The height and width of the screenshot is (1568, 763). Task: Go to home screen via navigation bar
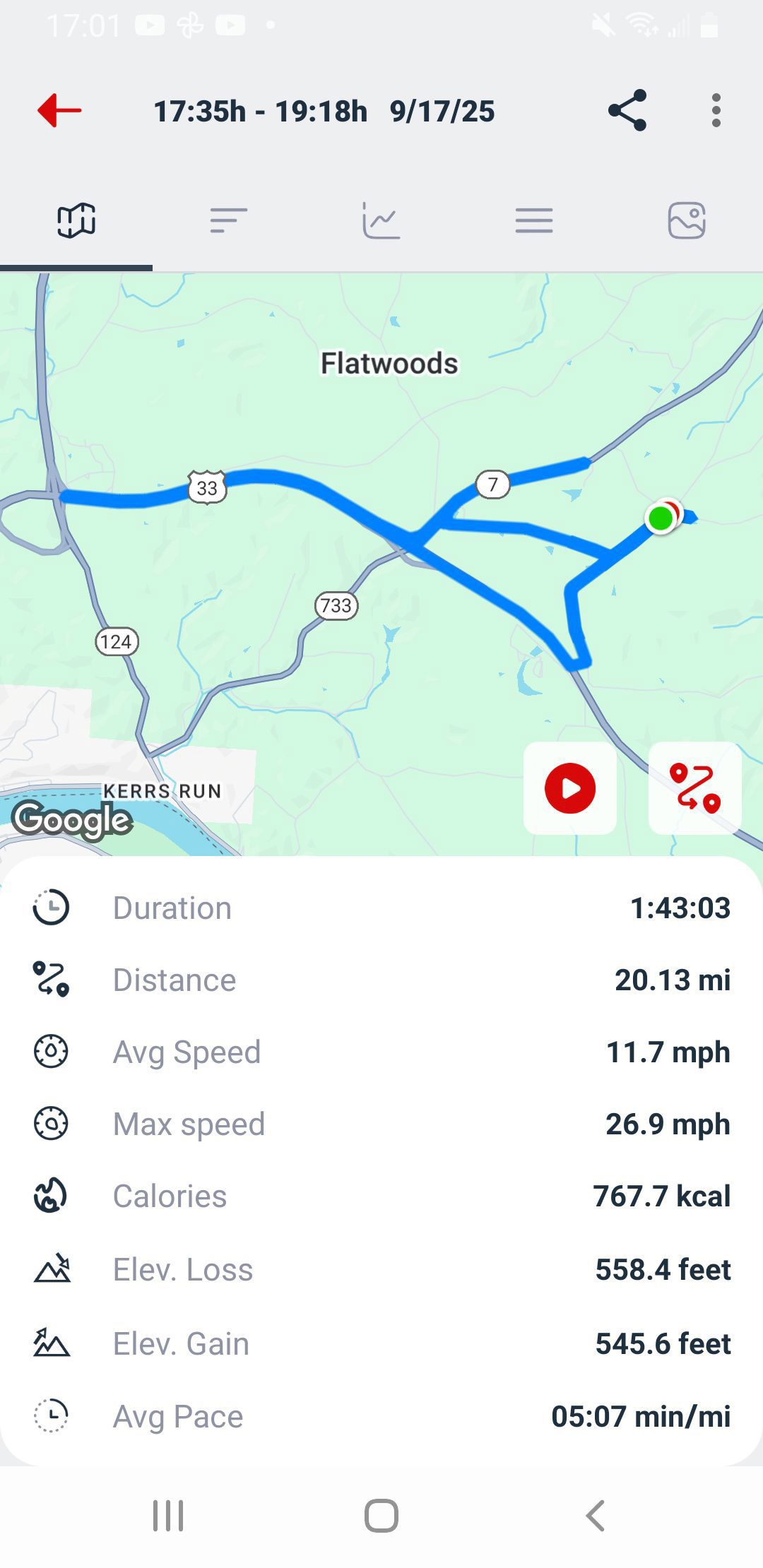click(x=381, y=1516)
